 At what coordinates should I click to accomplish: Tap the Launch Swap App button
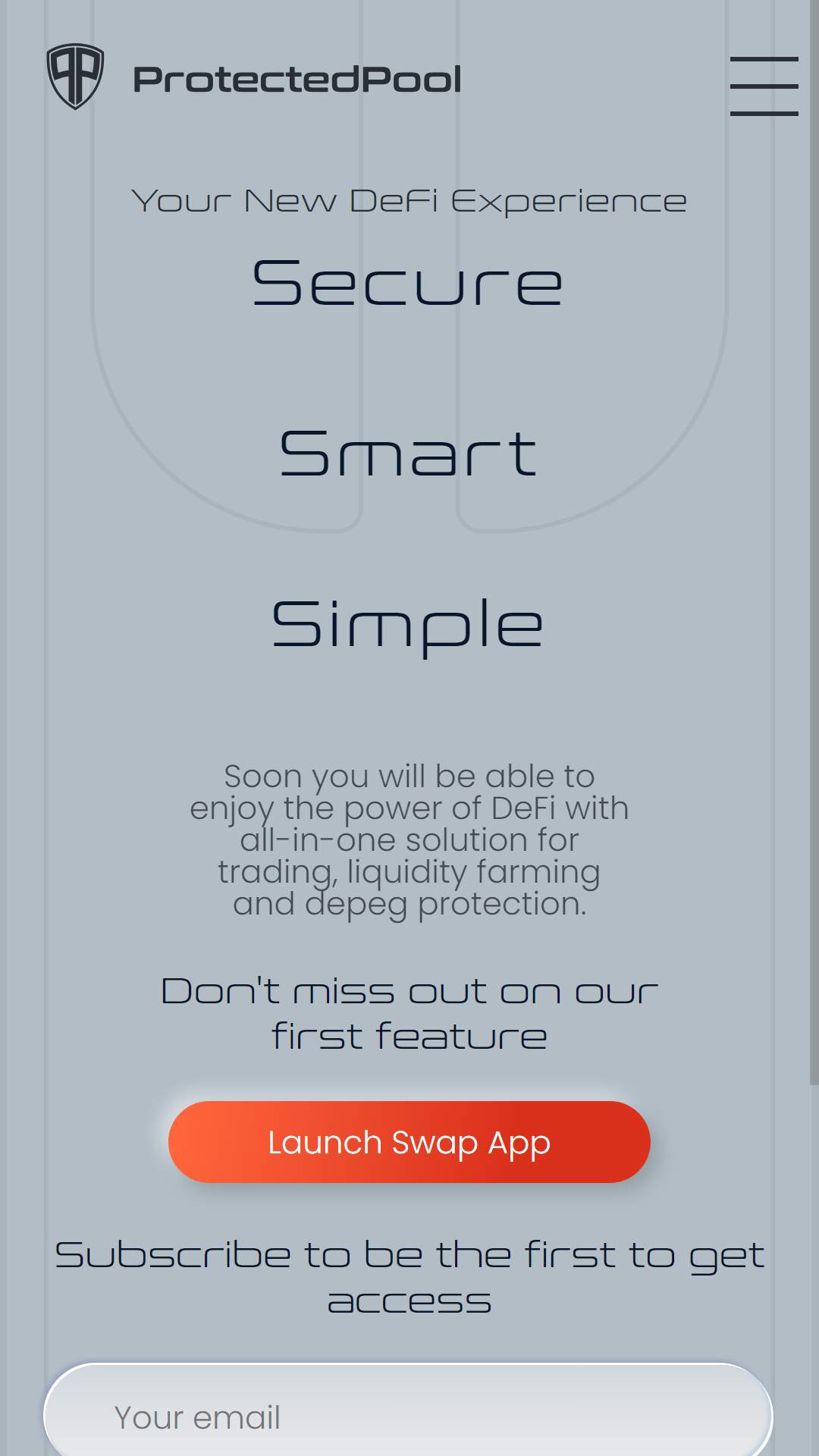(409, 1142)
